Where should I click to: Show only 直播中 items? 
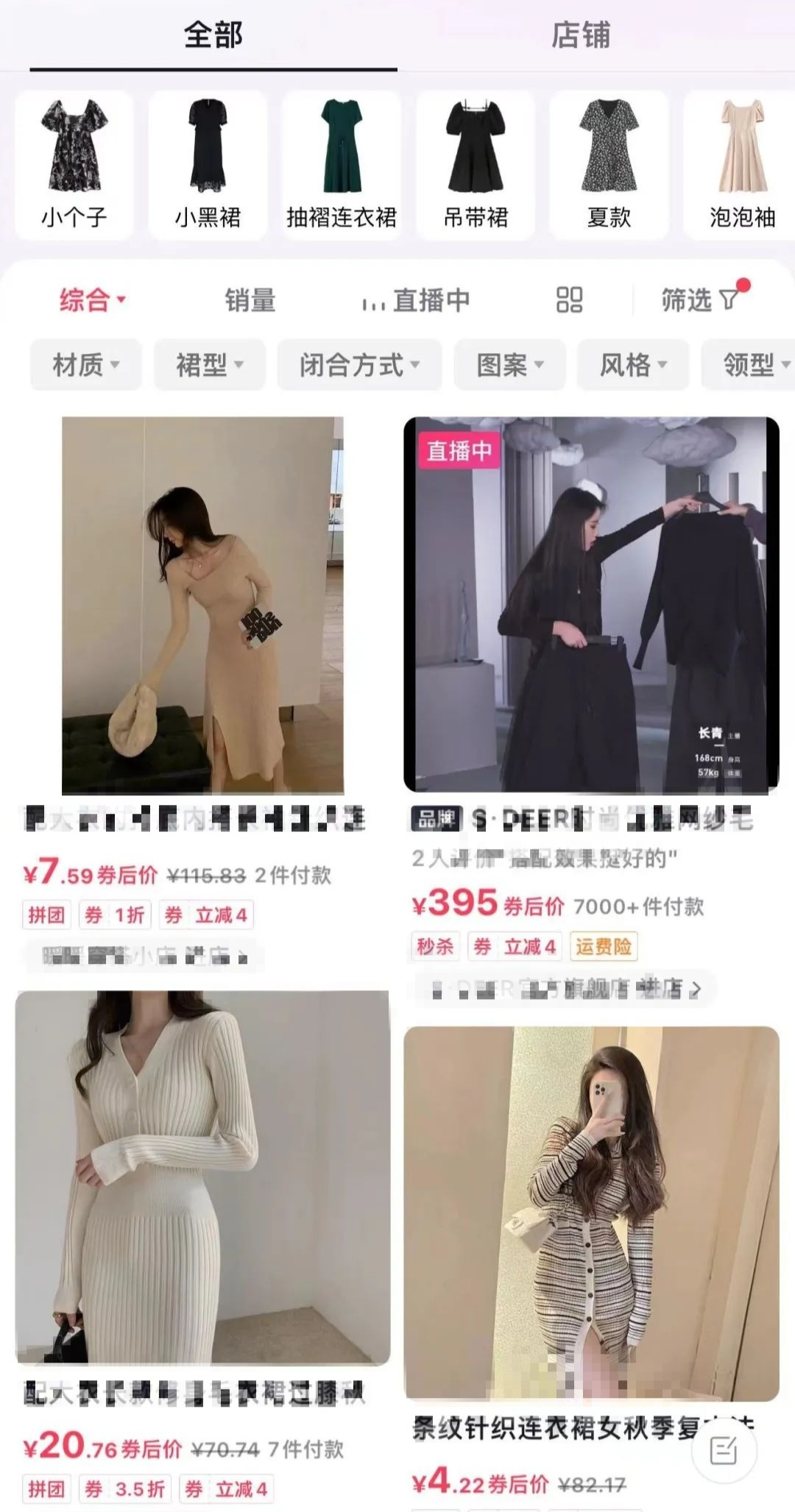click(x=417, y=300)
